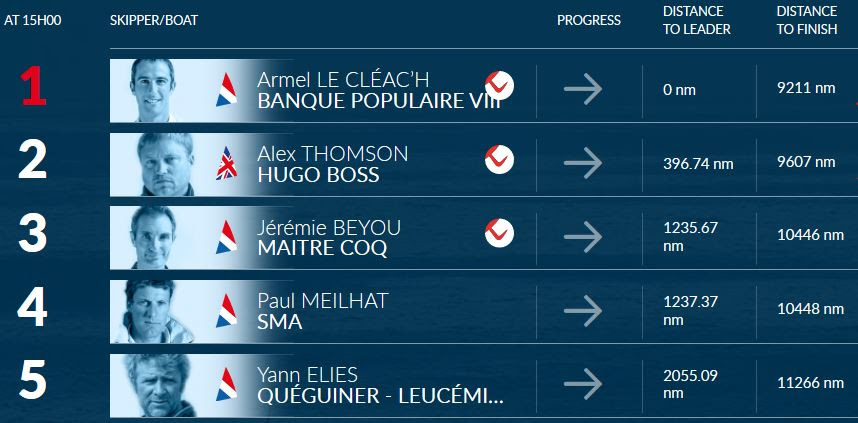This screenshot has height=423, width=858.
Task: Select Jérémie Beyou Maitre Coq entry
Action: pyautogui.click(x=328, y=238)
